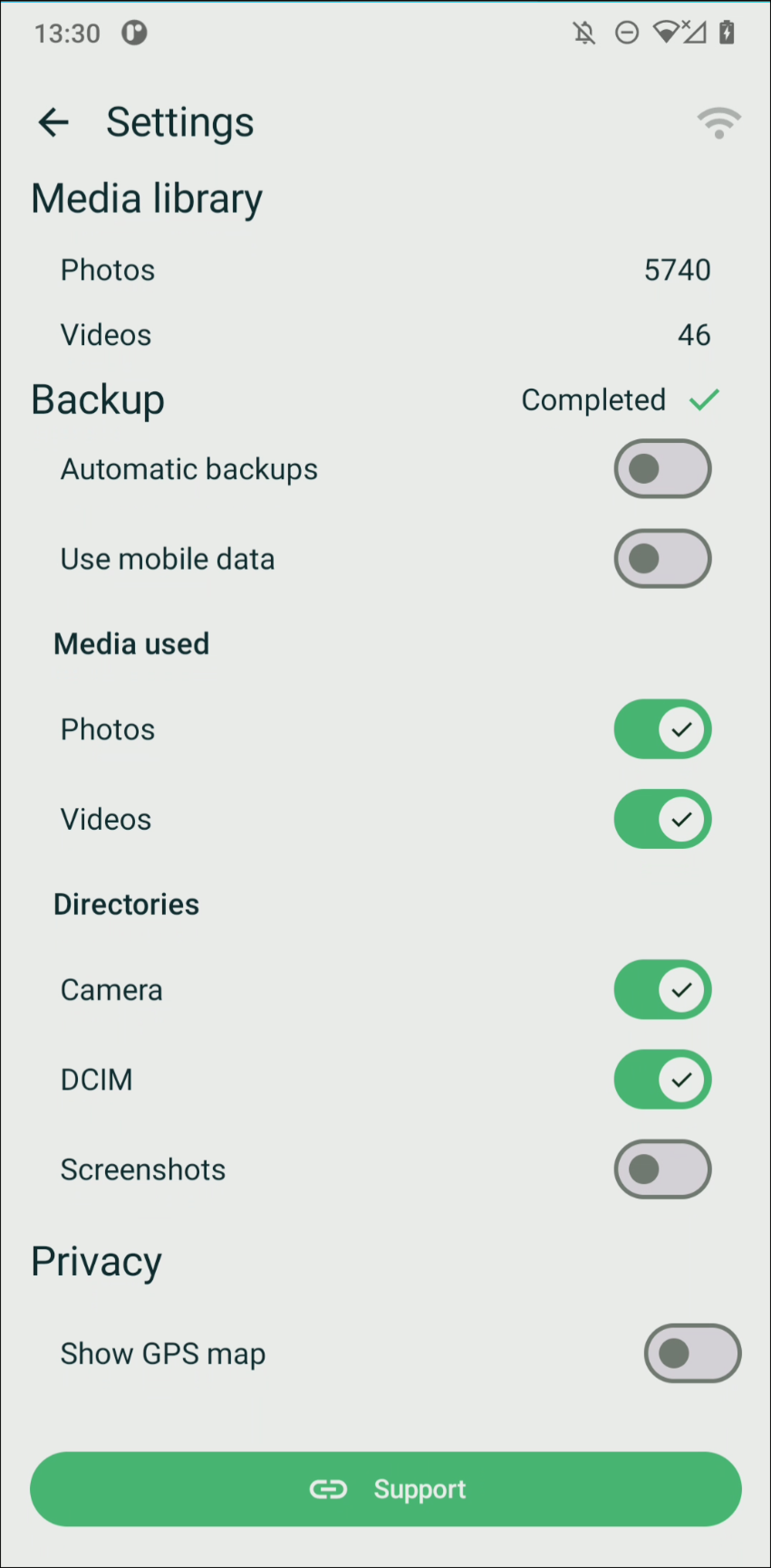This screenshot has width=771, height=1568.
Task: Disable Videos under Media used
Action: (x=662, y=819)
